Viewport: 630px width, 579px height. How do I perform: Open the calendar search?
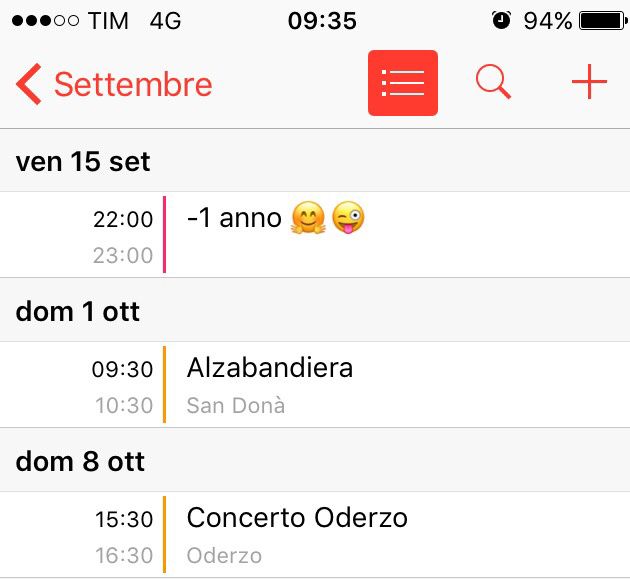click(493, 83)
